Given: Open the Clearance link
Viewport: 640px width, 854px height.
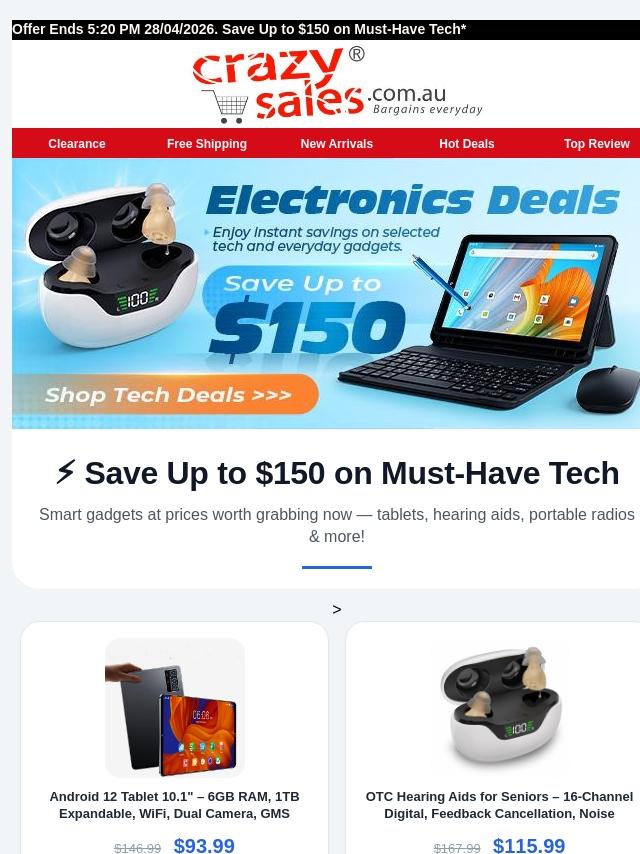Looking at the screenshot, I should pos(76,144).
